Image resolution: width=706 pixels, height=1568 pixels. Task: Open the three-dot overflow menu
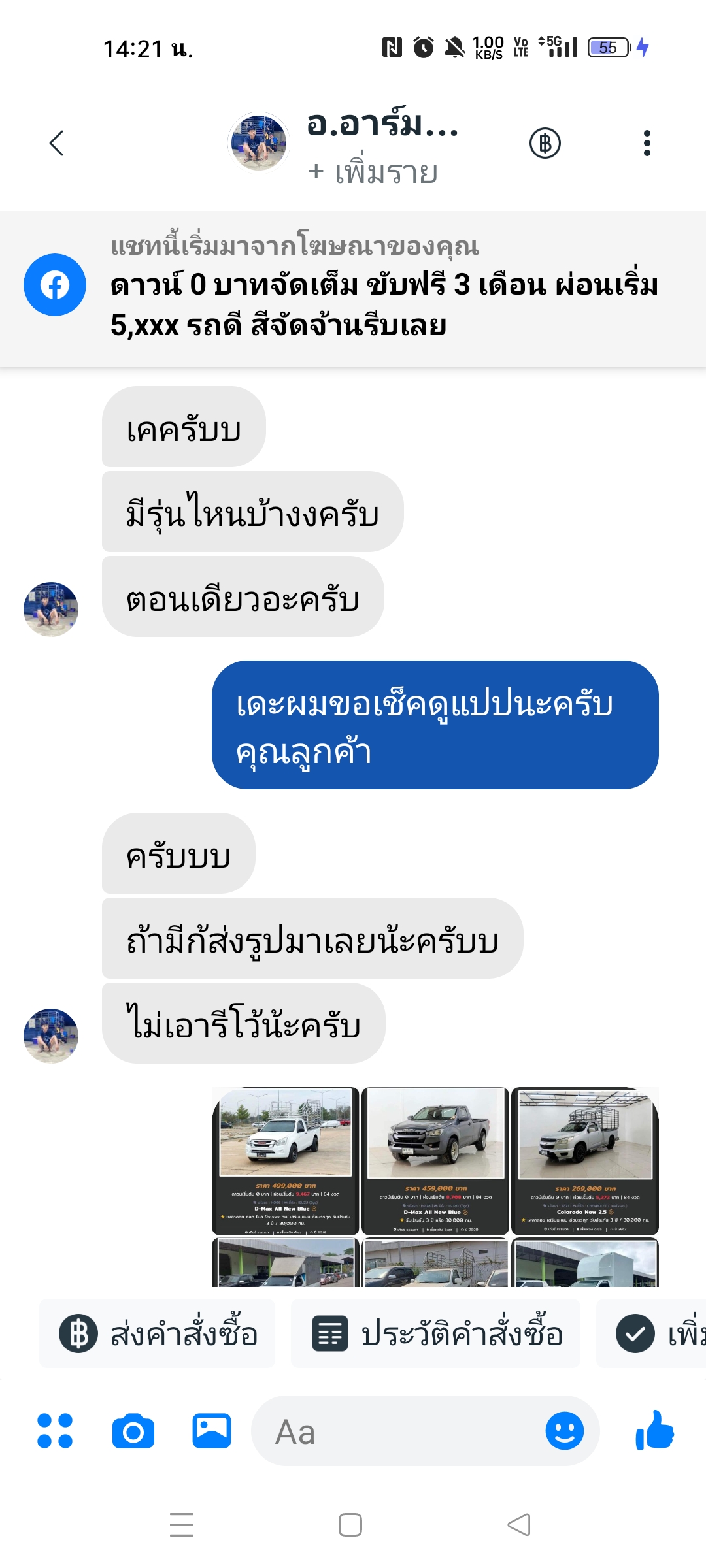[647, 143]
